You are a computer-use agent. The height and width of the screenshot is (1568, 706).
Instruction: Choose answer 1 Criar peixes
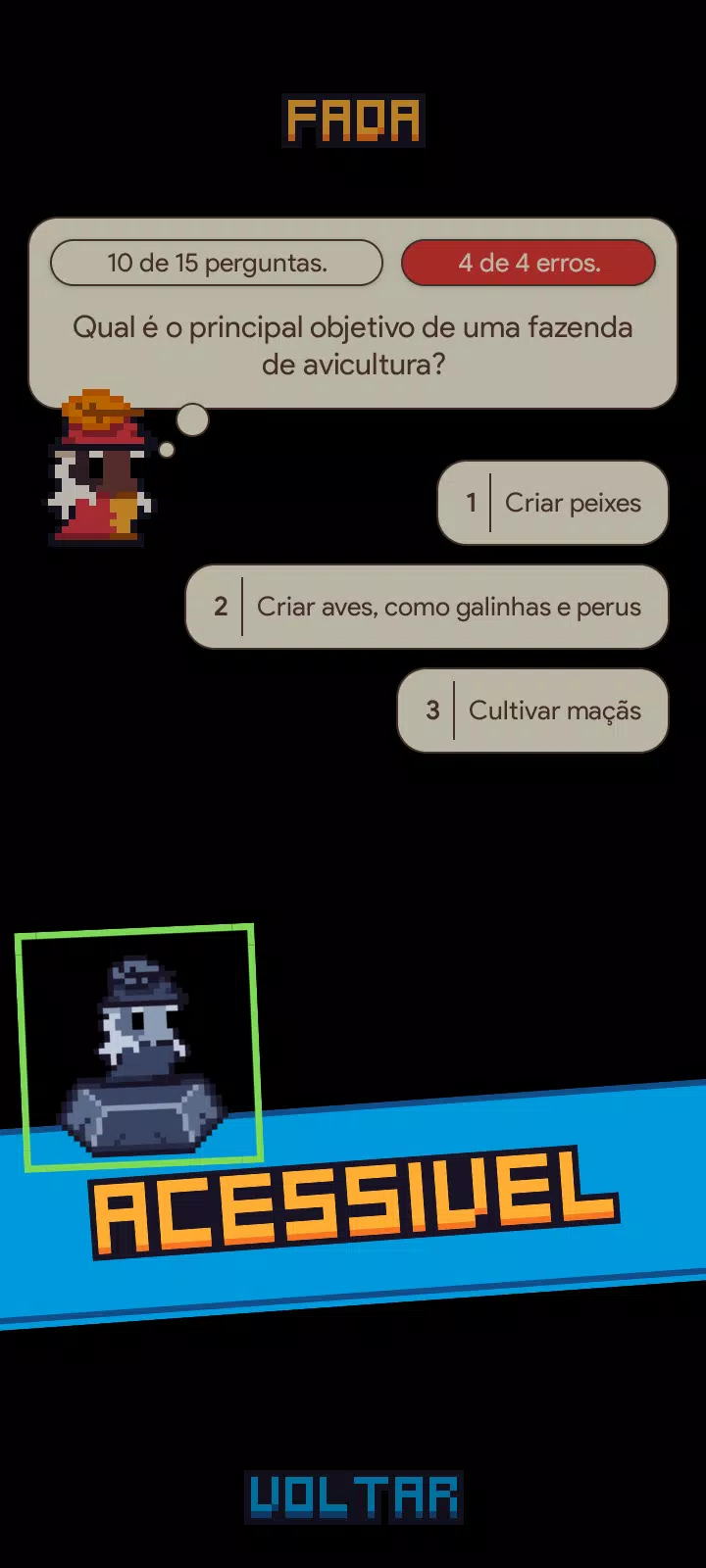pyautogui.click(x=553, y=503)
